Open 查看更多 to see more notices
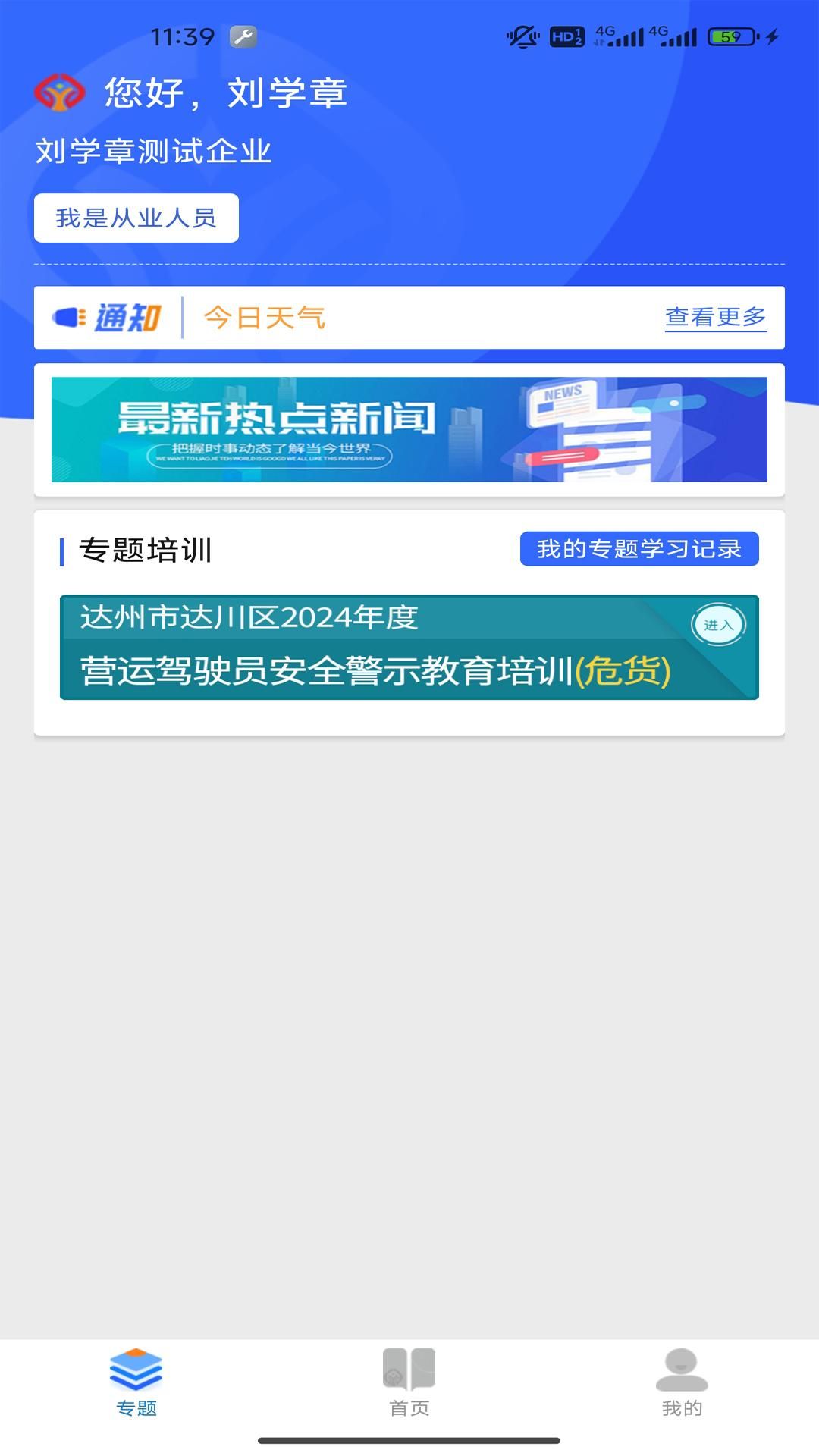 point(715,319)
